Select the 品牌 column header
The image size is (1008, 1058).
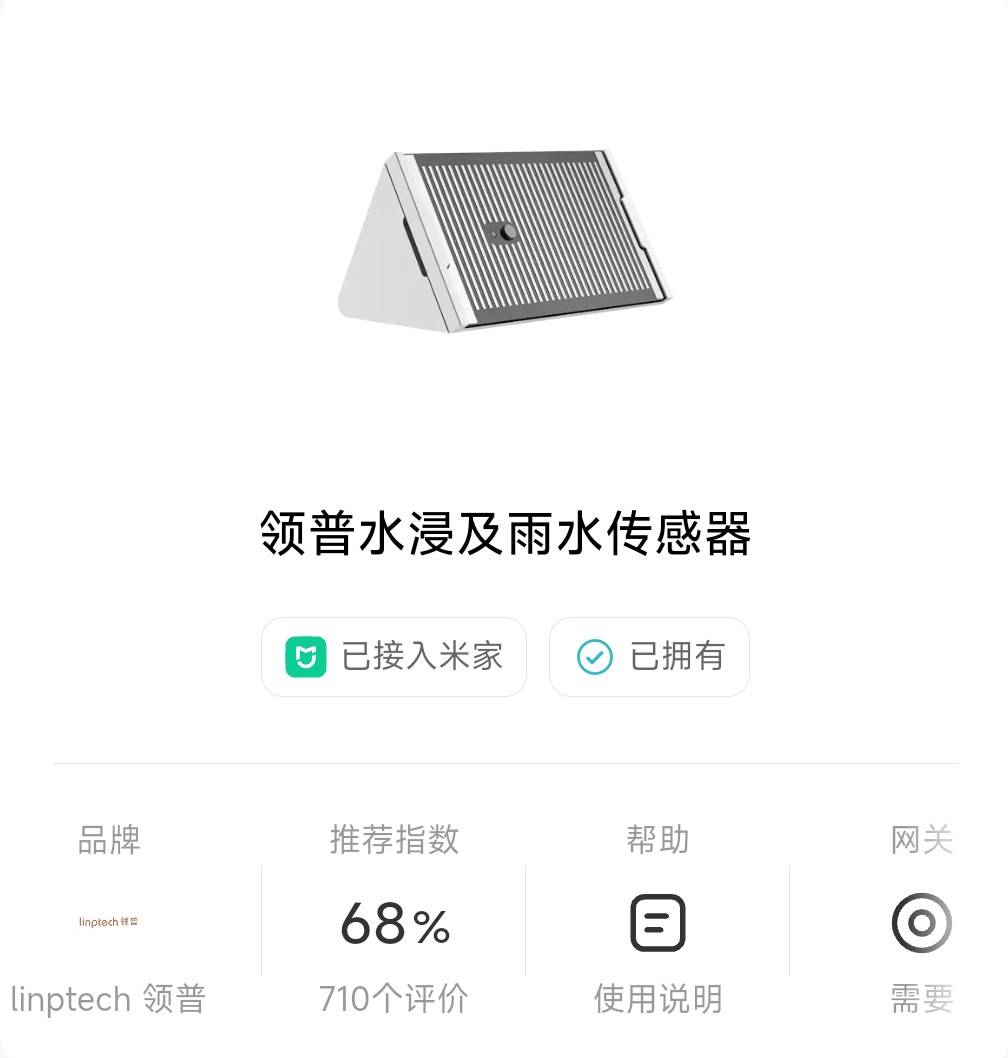110,841
